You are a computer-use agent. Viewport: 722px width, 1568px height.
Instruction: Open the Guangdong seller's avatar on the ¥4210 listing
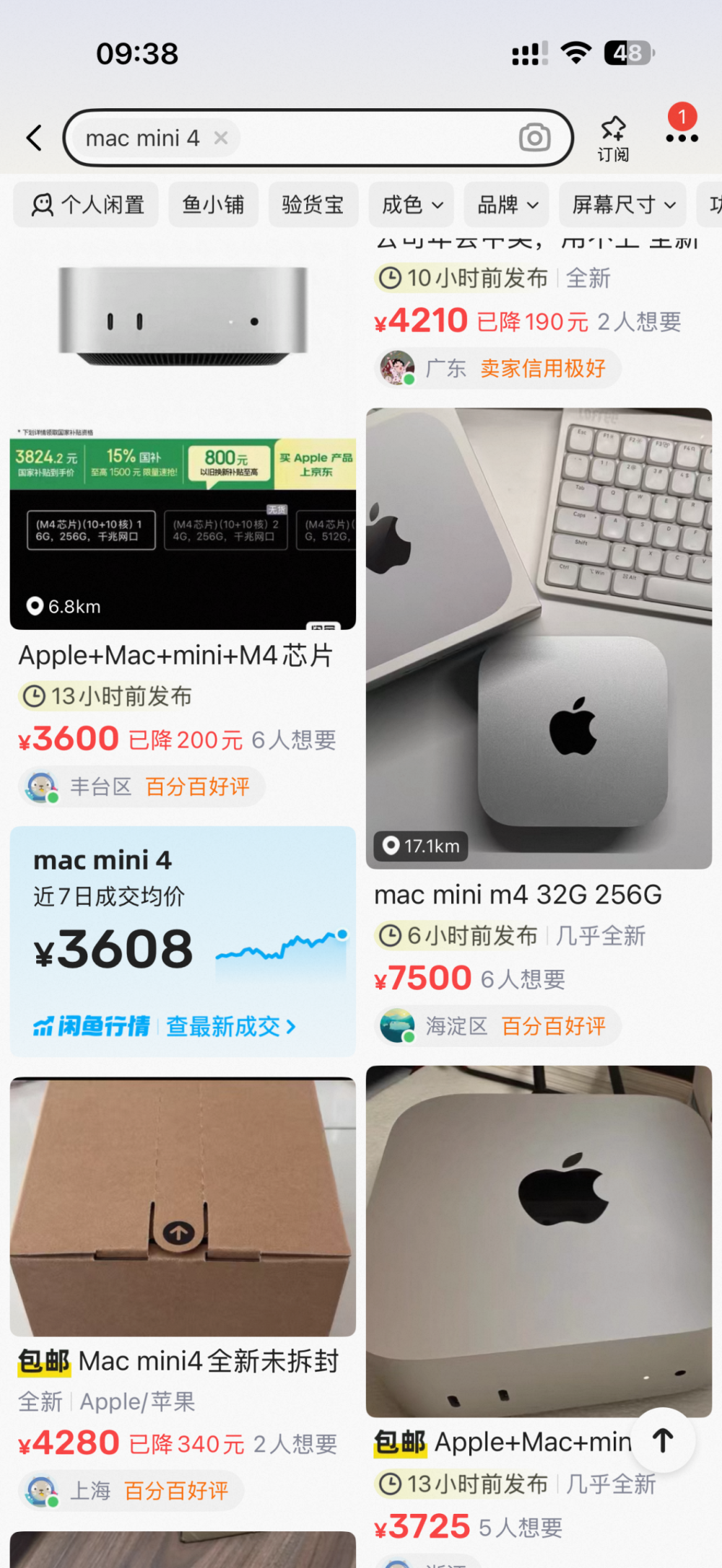pyautogui.click(x=396, y=367)
